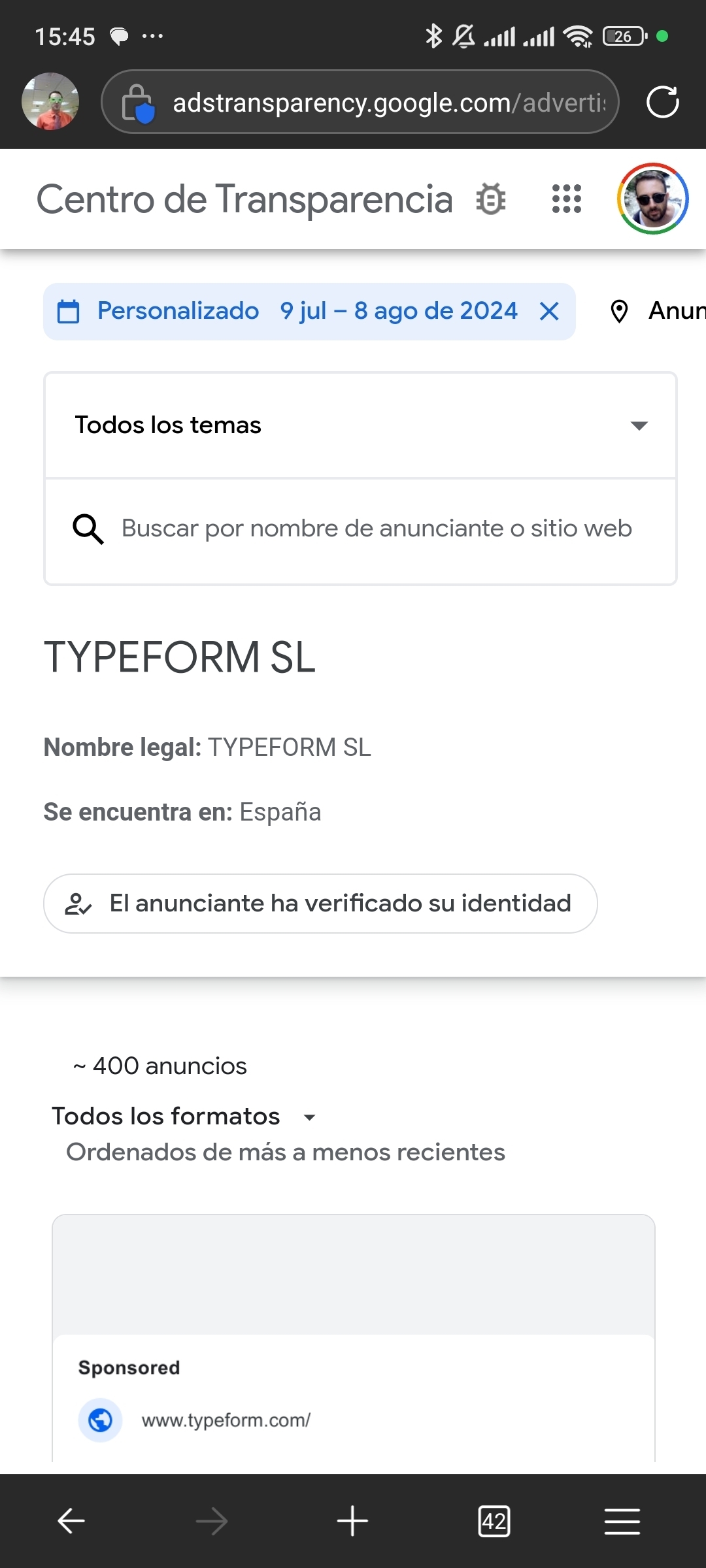Focus the advertiser or website search field

(x=360, y=529)
